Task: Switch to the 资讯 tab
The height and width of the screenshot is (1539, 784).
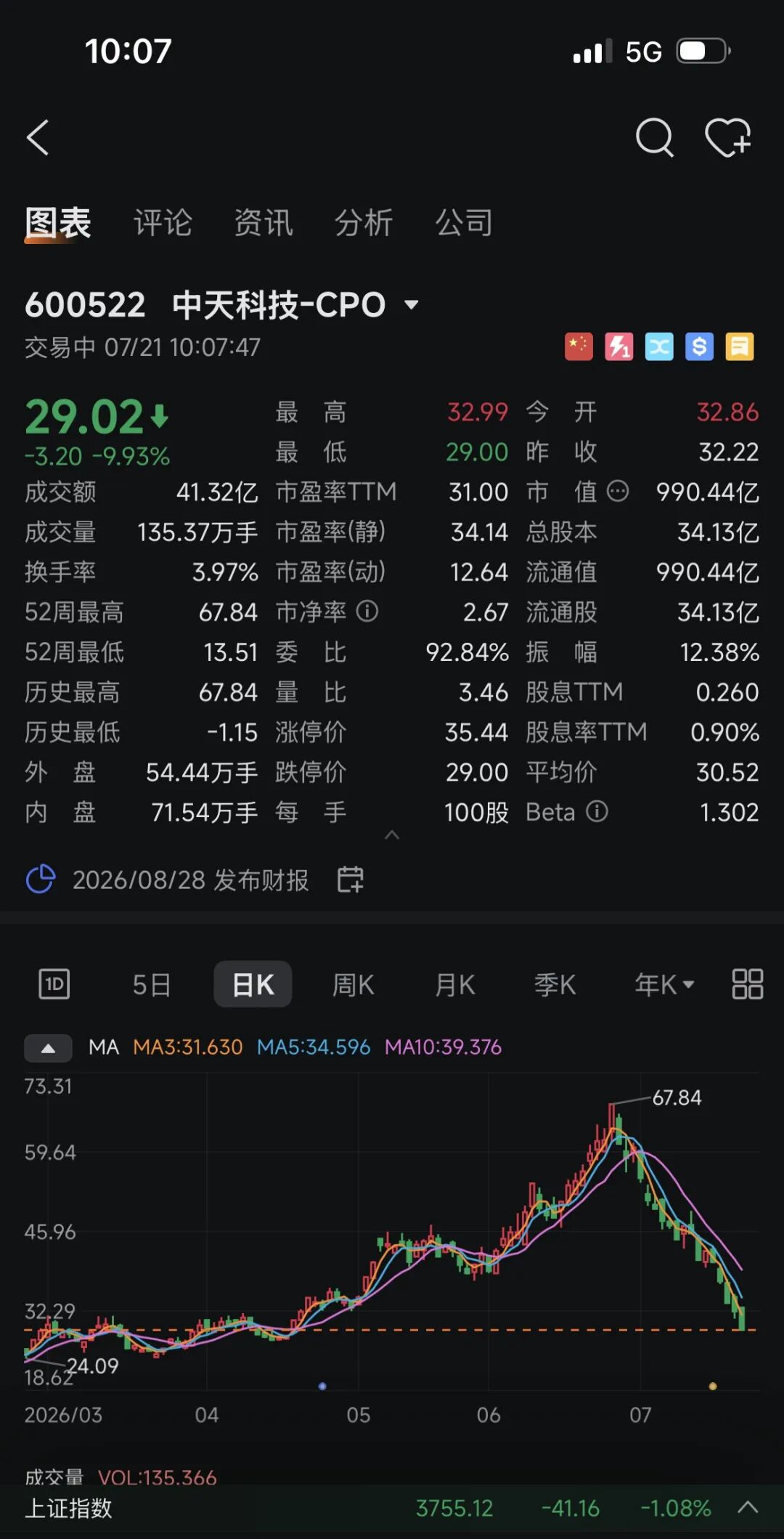Action: (264, 222)
